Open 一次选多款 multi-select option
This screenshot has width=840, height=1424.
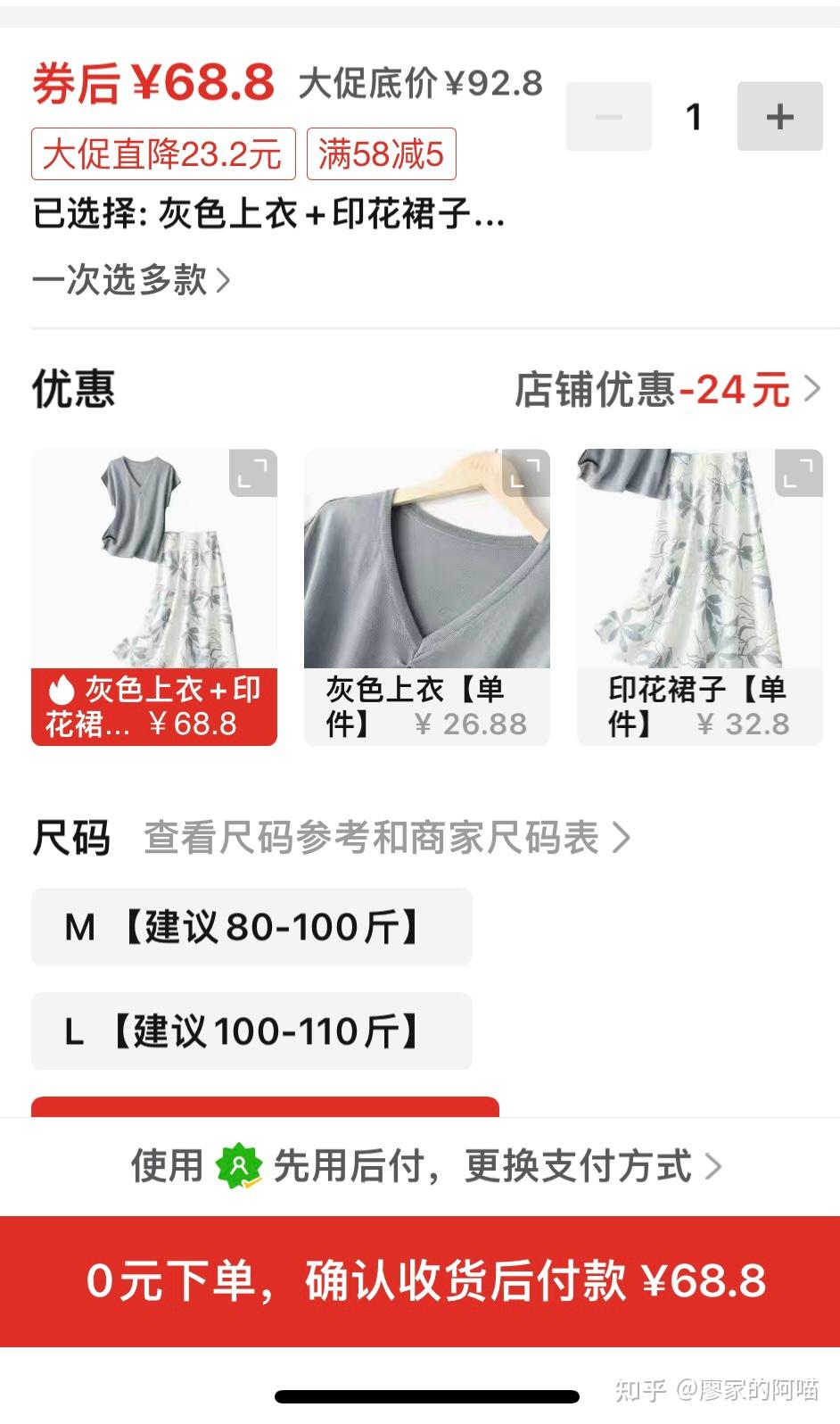(132, 280)
